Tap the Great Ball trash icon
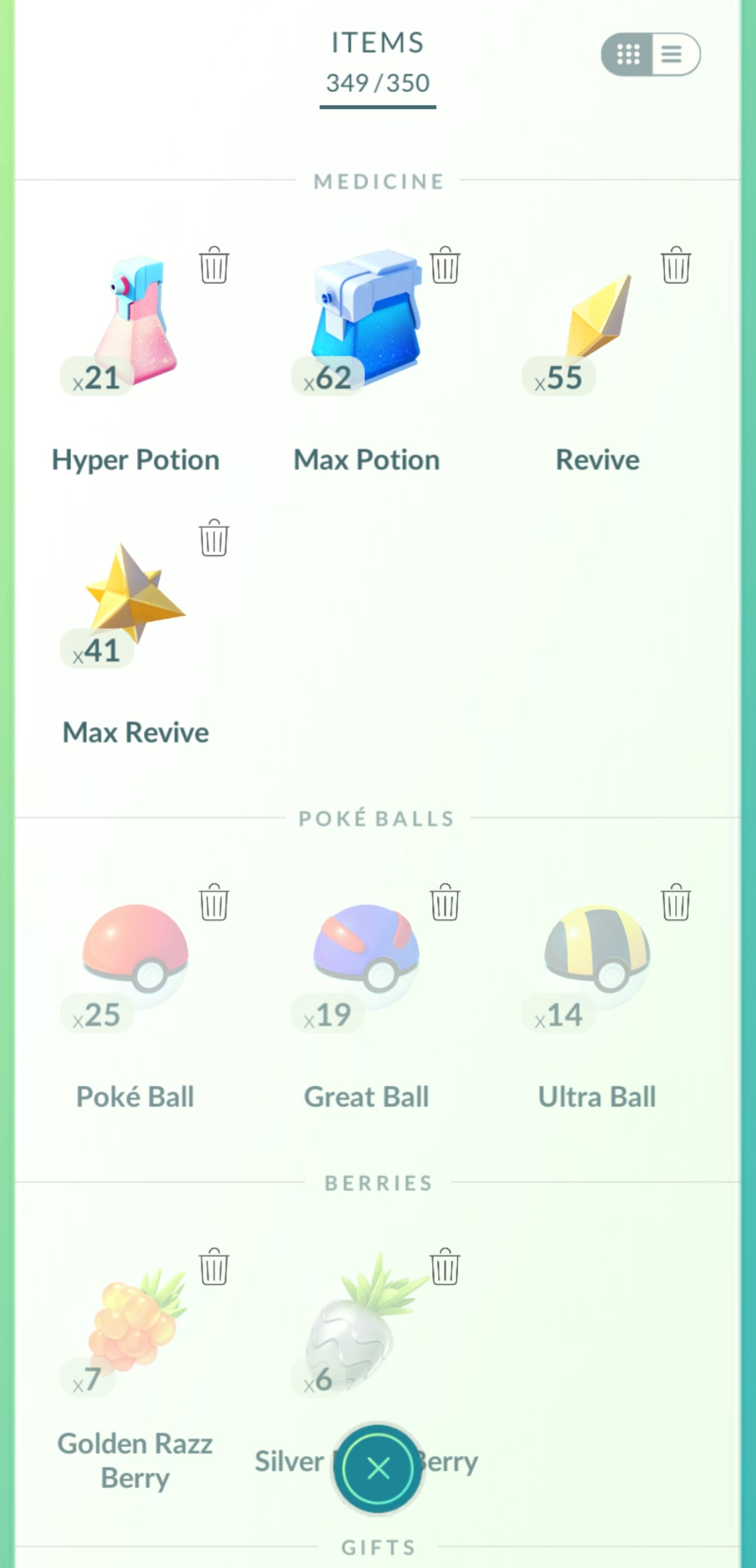This screenshot has width=756, height=1568. point(445,902)
